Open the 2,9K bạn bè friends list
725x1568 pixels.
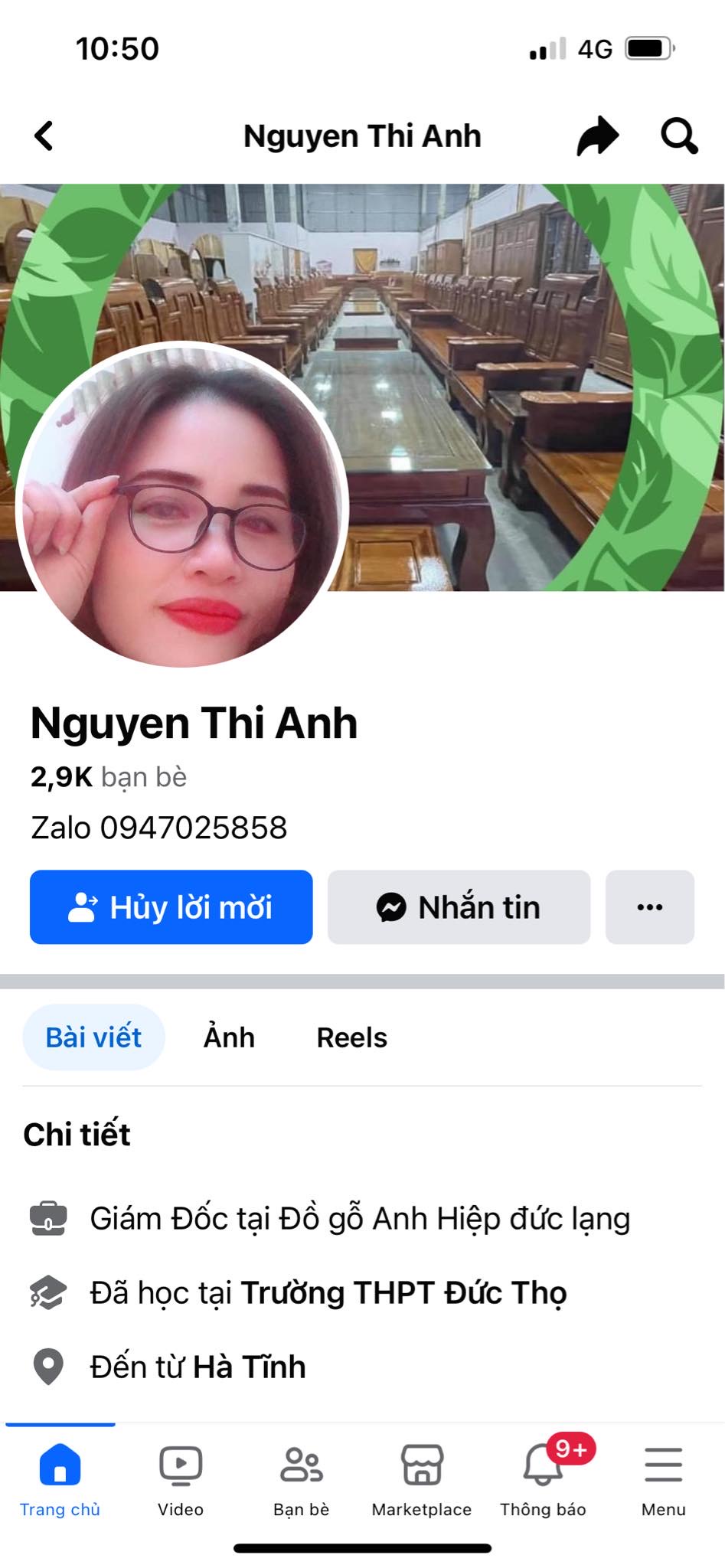point(109,777)
